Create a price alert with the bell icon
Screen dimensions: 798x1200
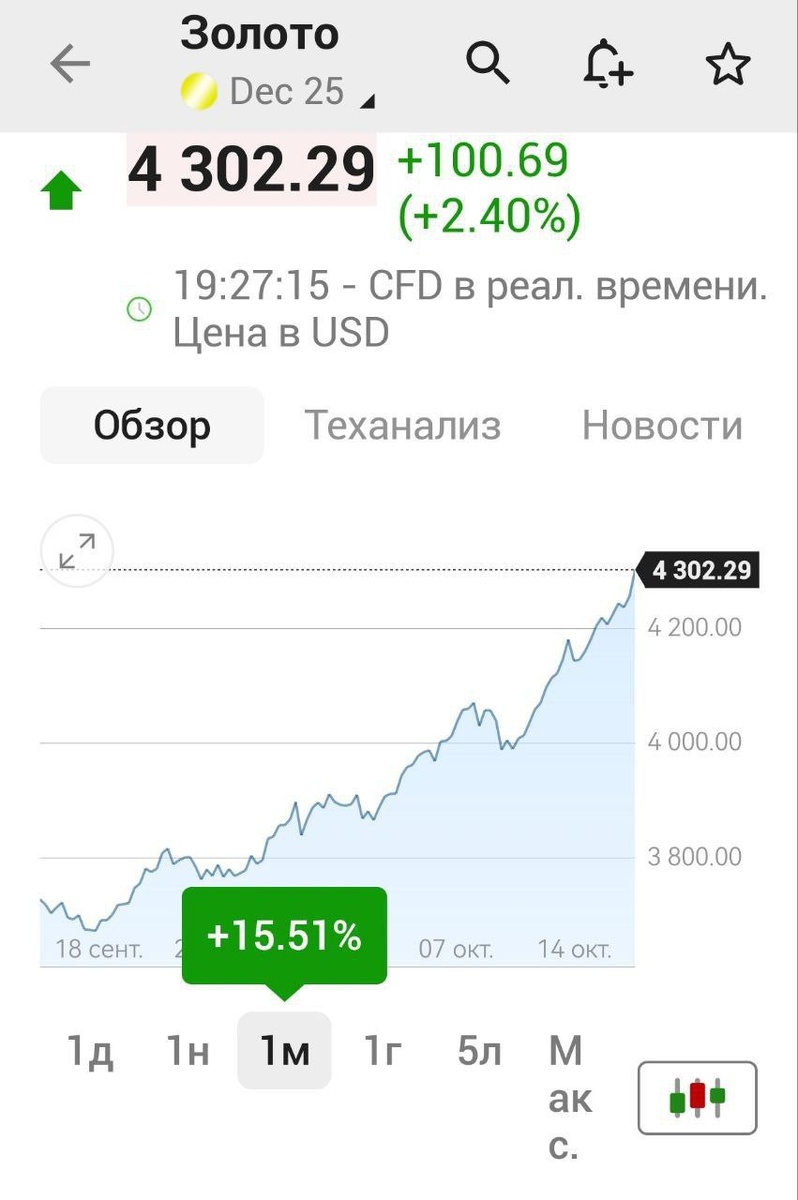click(x=608, y=65)
